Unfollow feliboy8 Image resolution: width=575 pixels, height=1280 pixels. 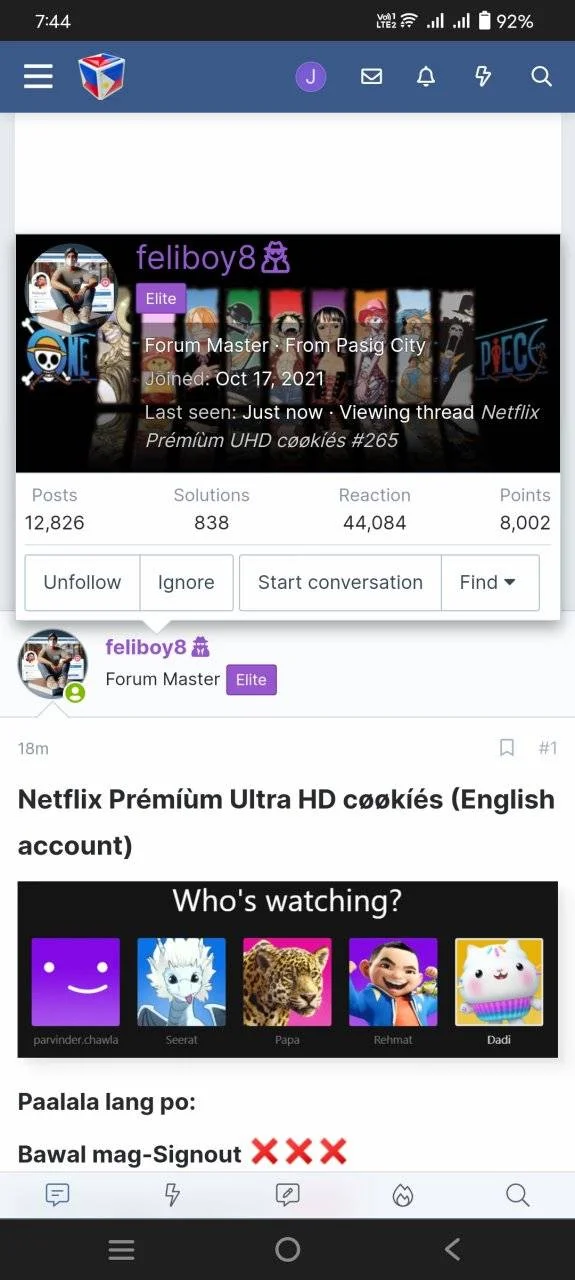point(82,583)
